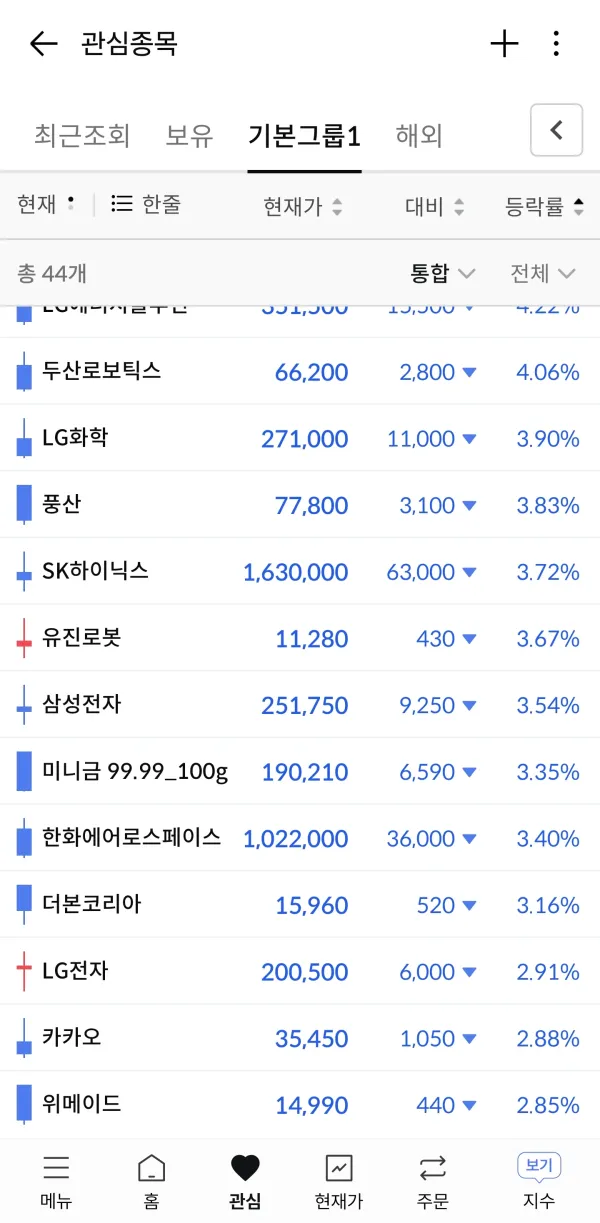600x1223 pixels.
Task: Expand the 통합 dropdown
Action: 443,273
